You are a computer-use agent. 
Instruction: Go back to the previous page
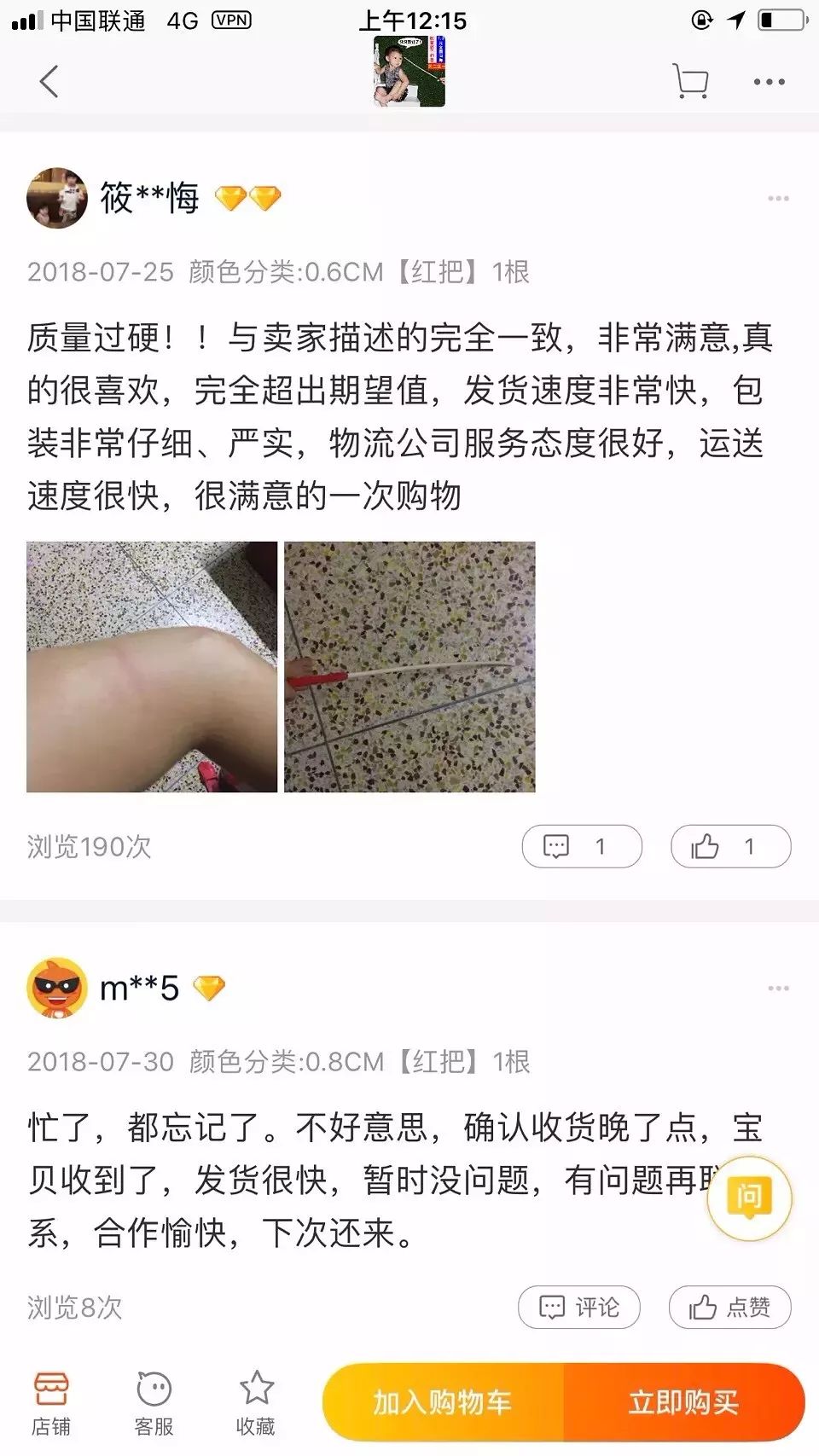(x=49, y=82)
